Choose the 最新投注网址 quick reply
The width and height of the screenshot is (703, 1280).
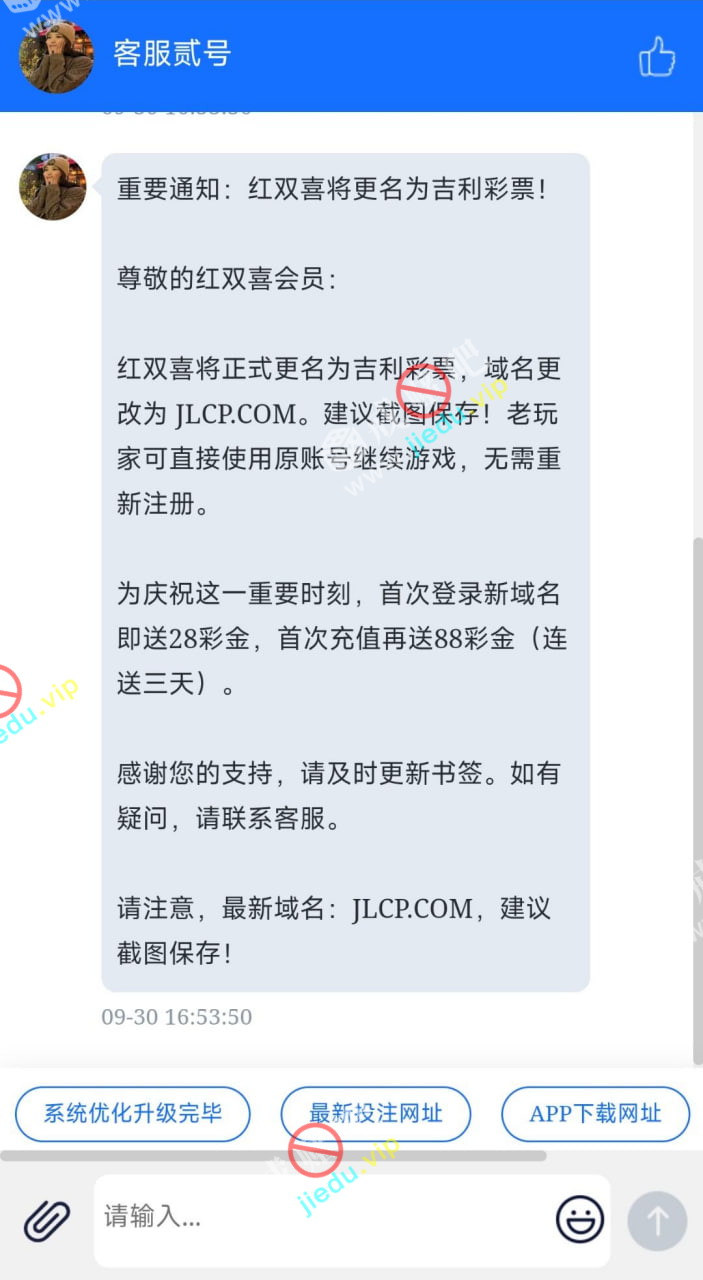click(x=376, y=1114)
